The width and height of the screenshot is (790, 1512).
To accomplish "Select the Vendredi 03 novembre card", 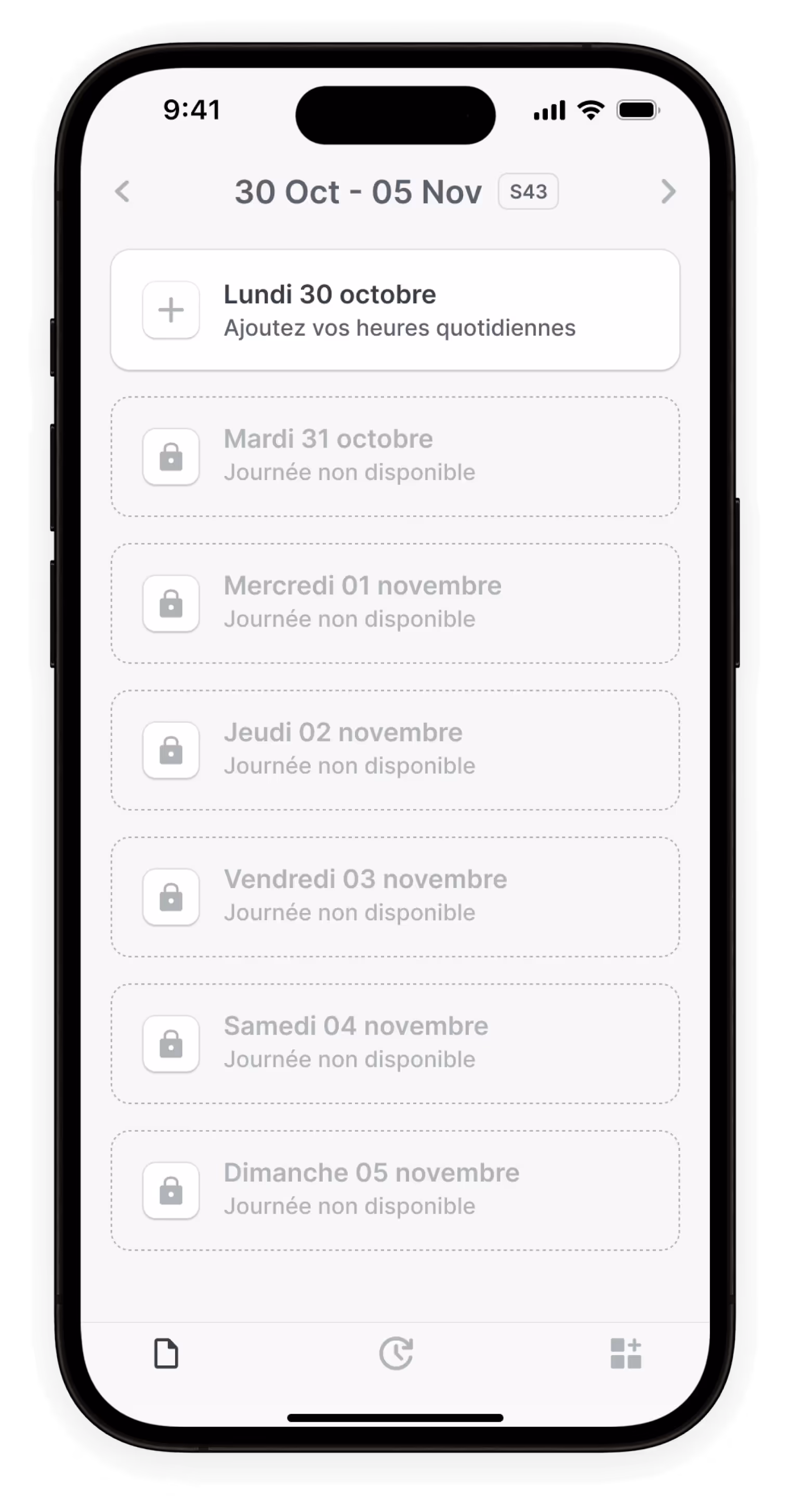I will tap(395, 897).
